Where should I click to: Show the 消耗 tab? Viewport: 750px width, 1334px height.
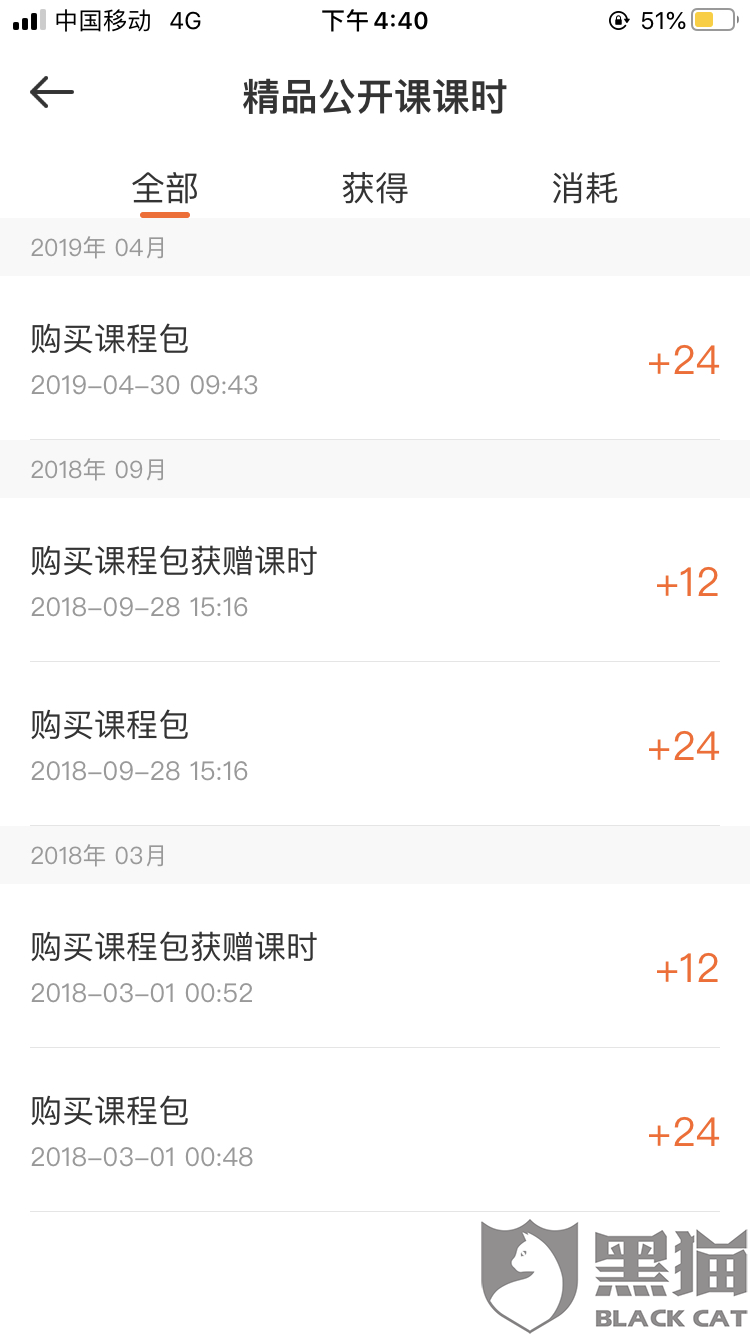(x=585, y=188)
